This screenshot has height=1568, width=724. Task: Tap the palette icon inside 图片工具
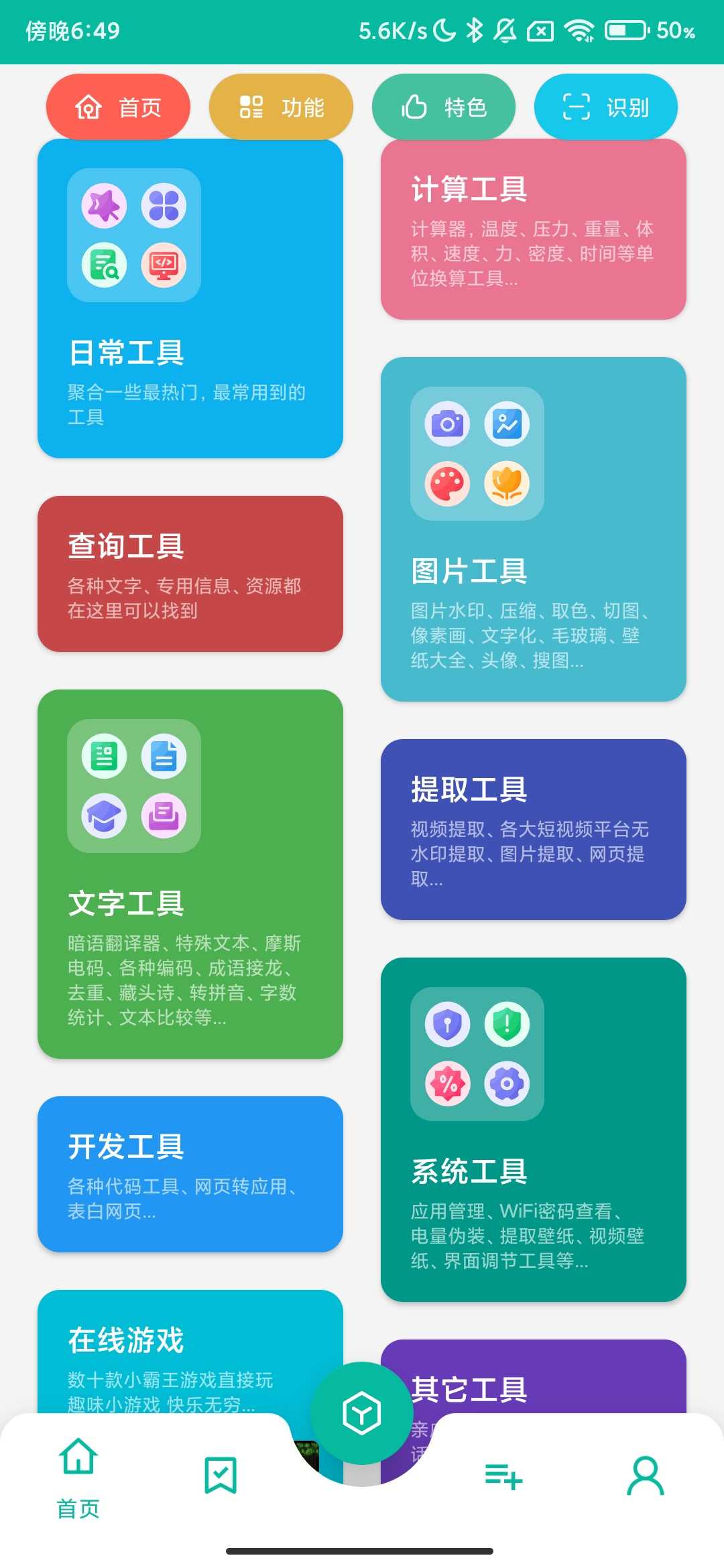pos(446,484)
